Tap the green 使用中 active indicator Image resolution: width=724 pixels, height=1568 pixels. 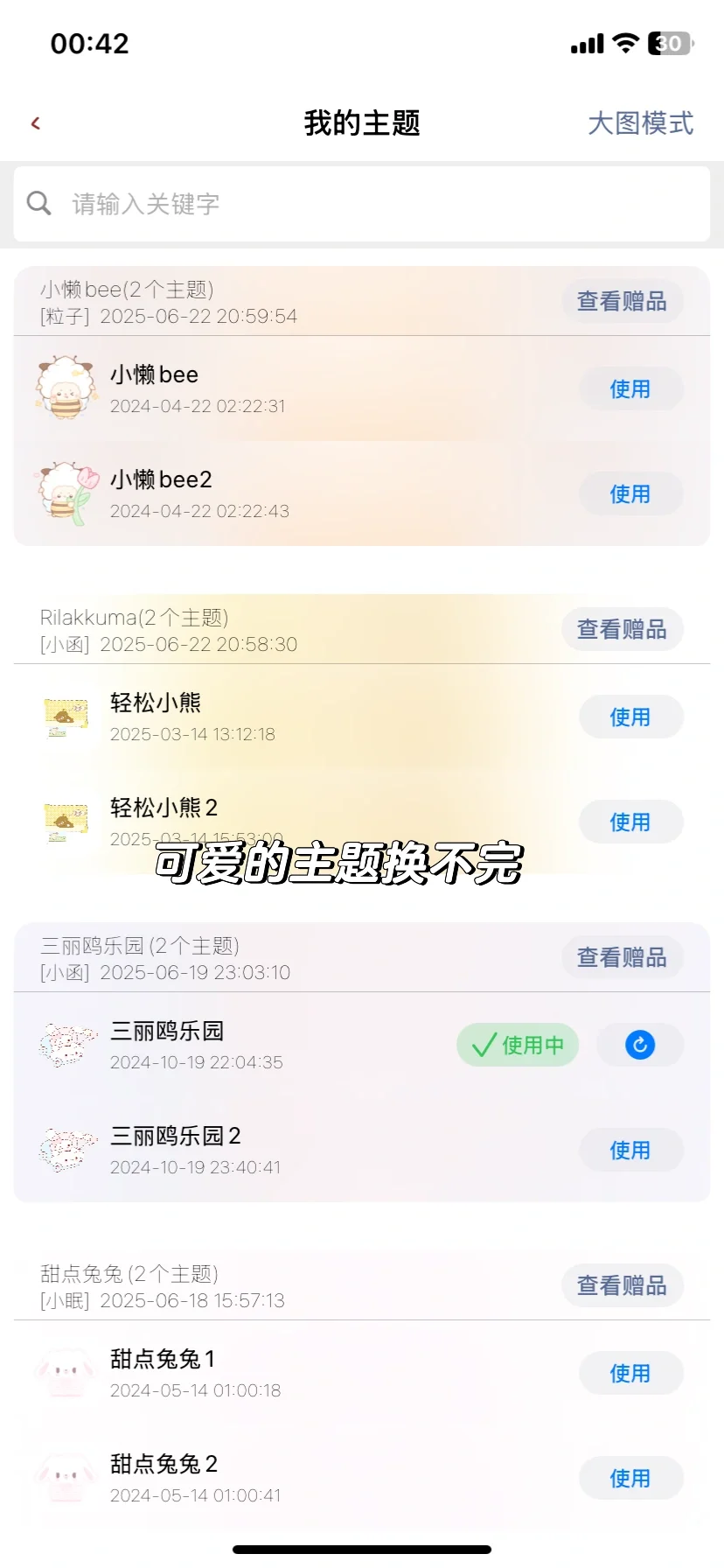point(517,1045)
